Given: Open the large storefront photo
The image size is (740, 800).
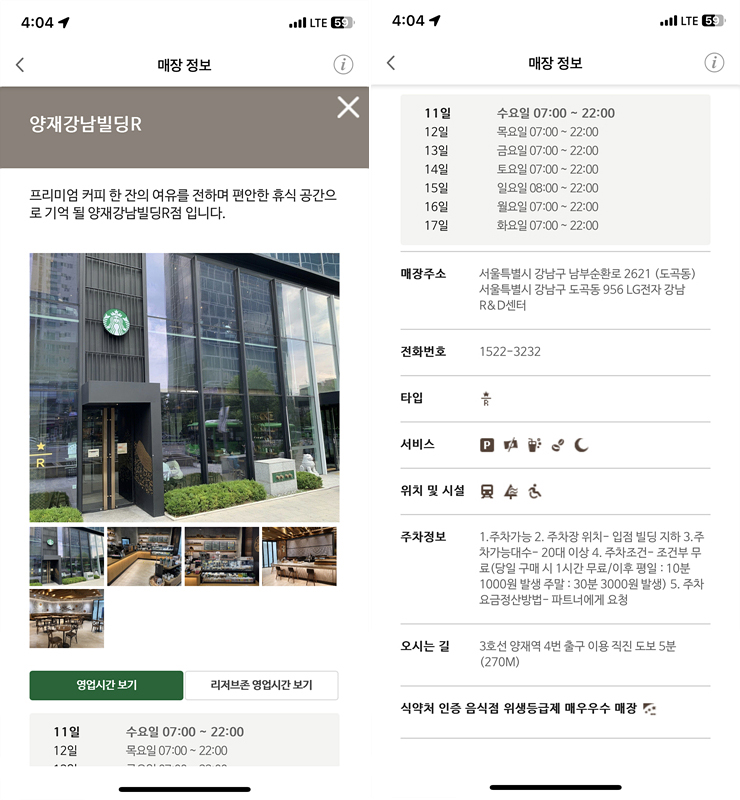Looking at the screenshot, I should pos(184,387).
